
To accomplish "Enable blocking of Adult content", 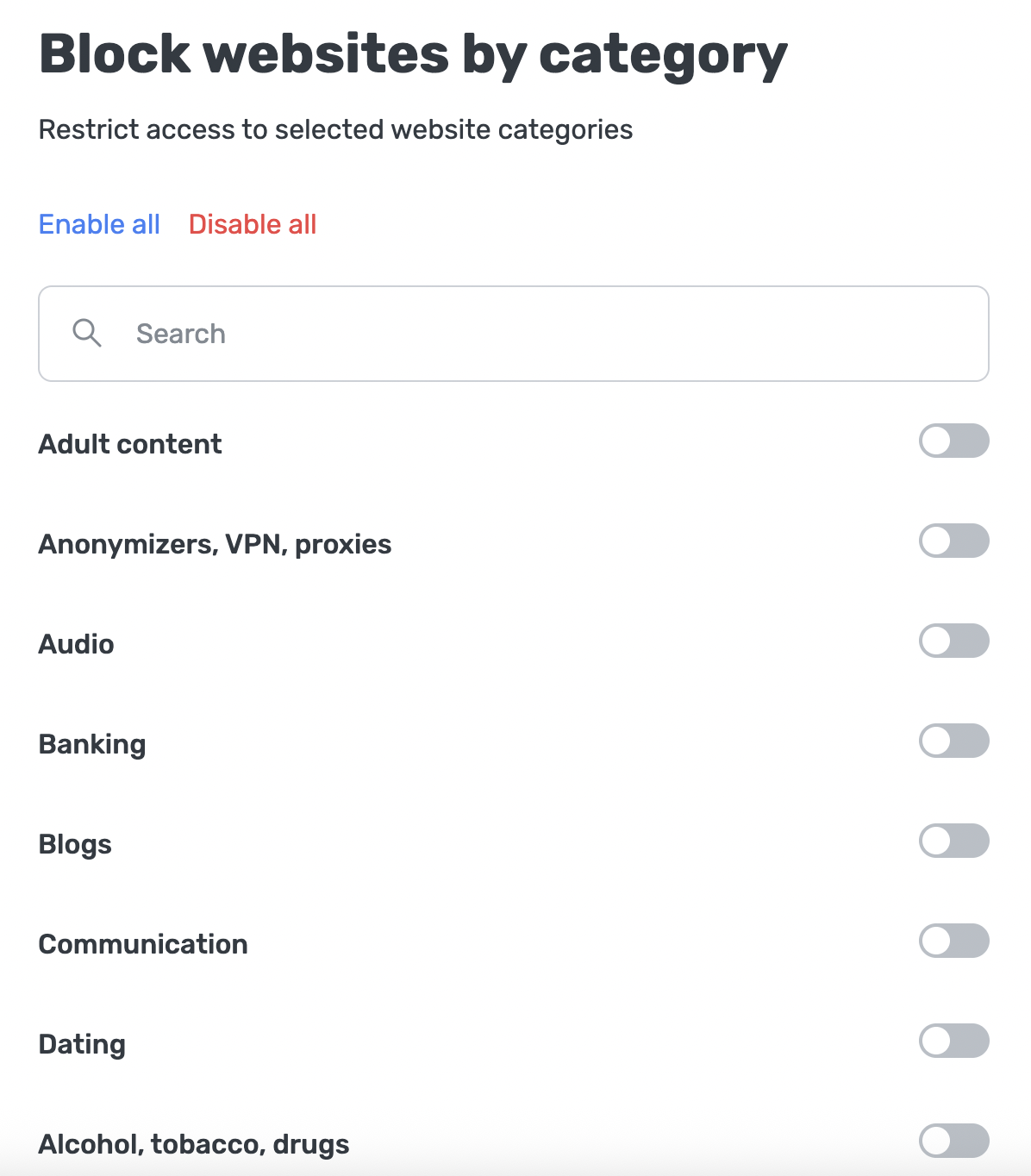I will [953, 441].
